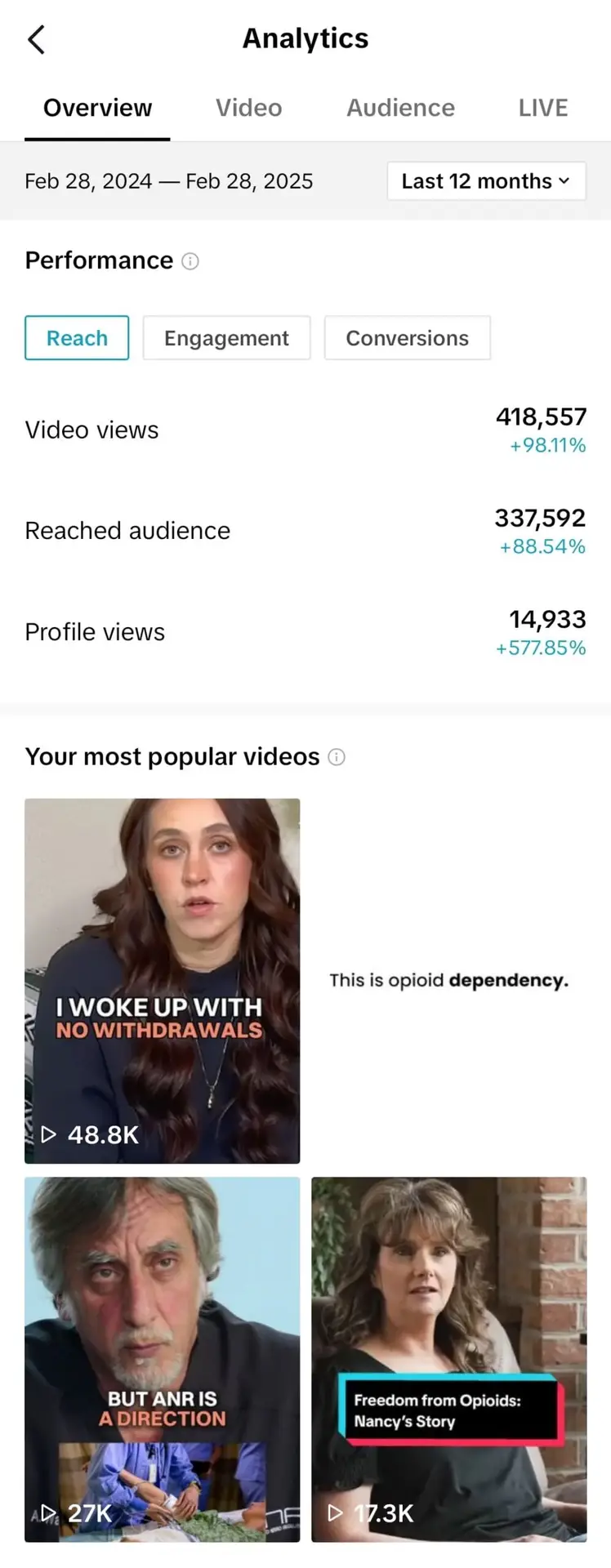Open the most popular videos info icon

337,757
